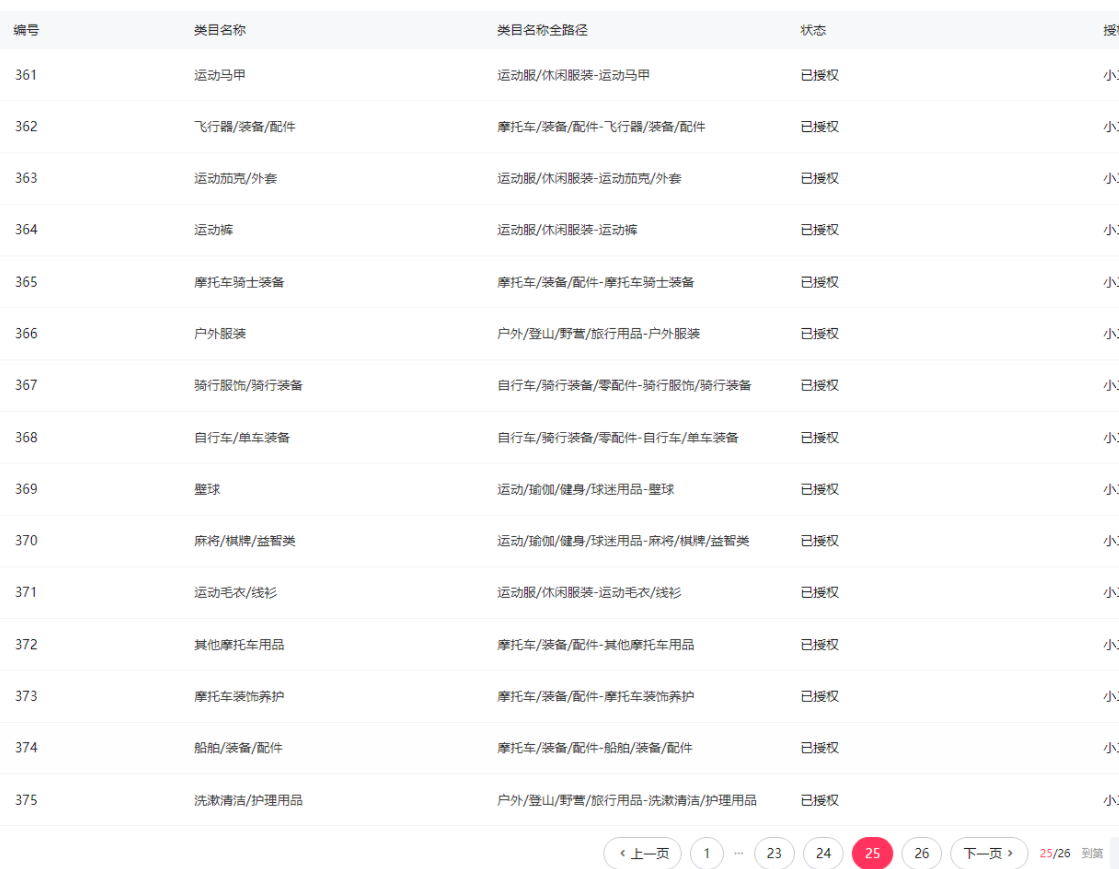
Task: Go to page 26
Action: click(x=921, y=853)
